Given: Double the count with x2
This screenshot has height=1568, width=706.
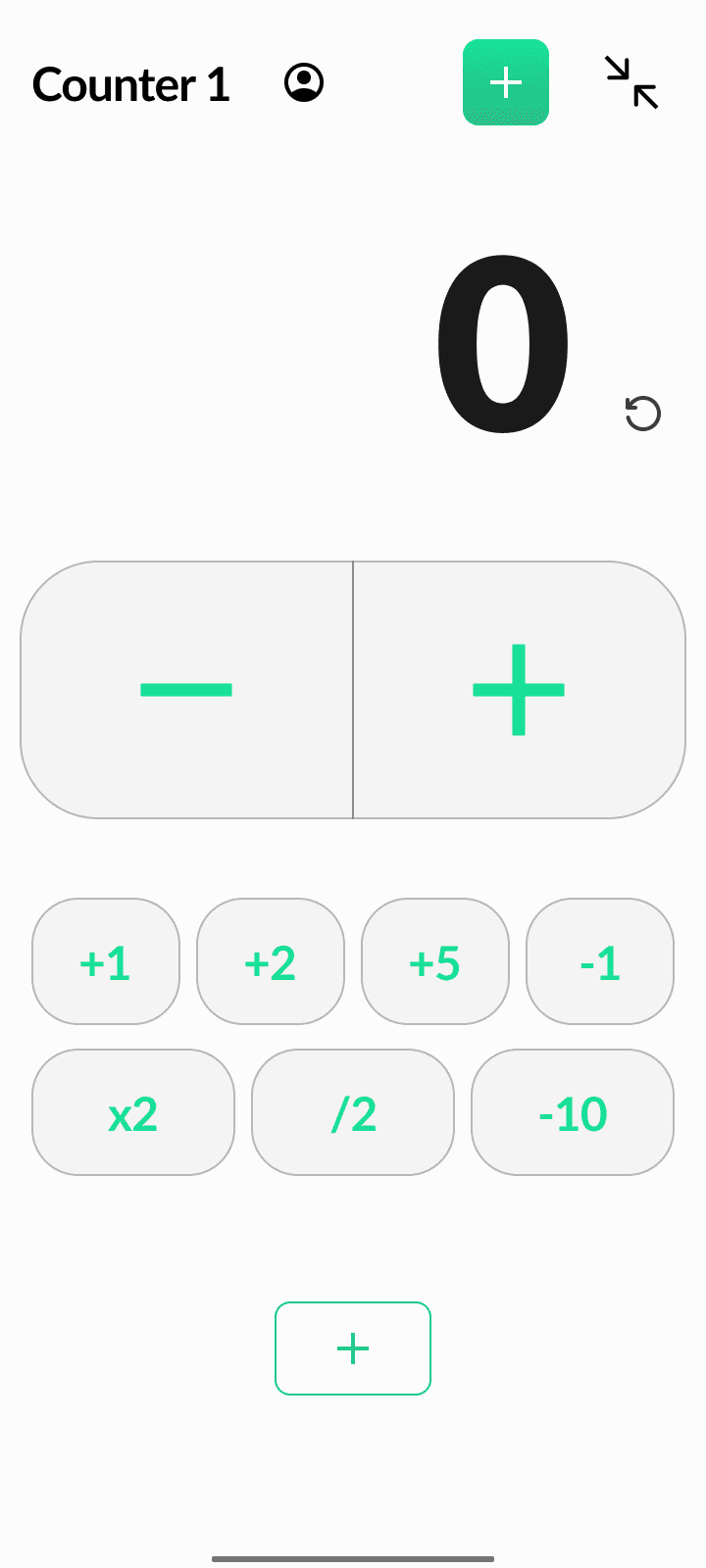Looking at the screenshot, I should click(133, 1112).
